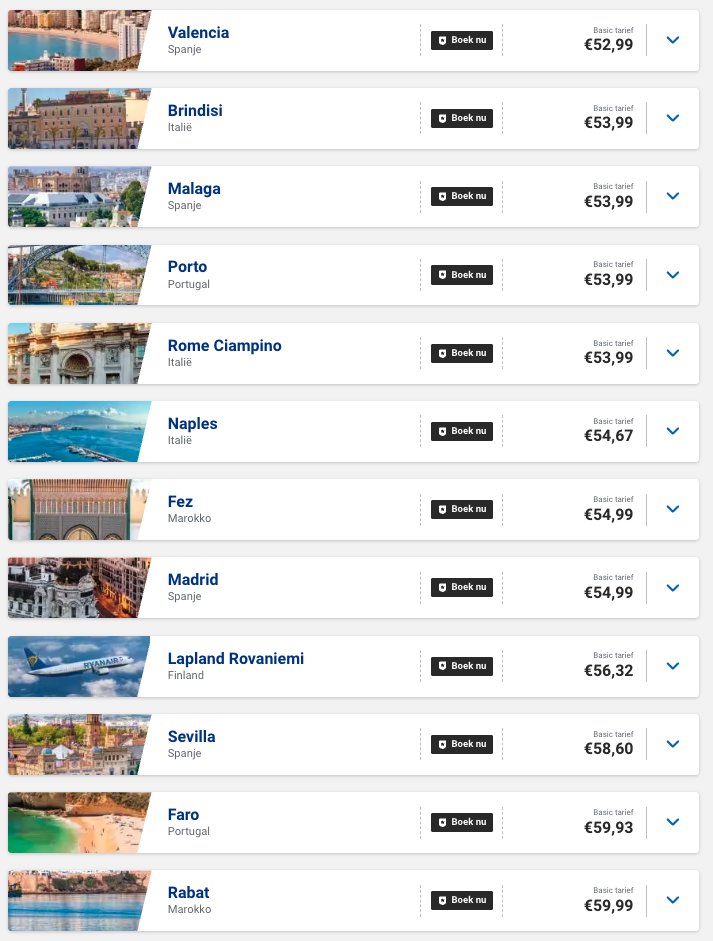
Task: Open the Fez destination card
Action: (180, 502)
